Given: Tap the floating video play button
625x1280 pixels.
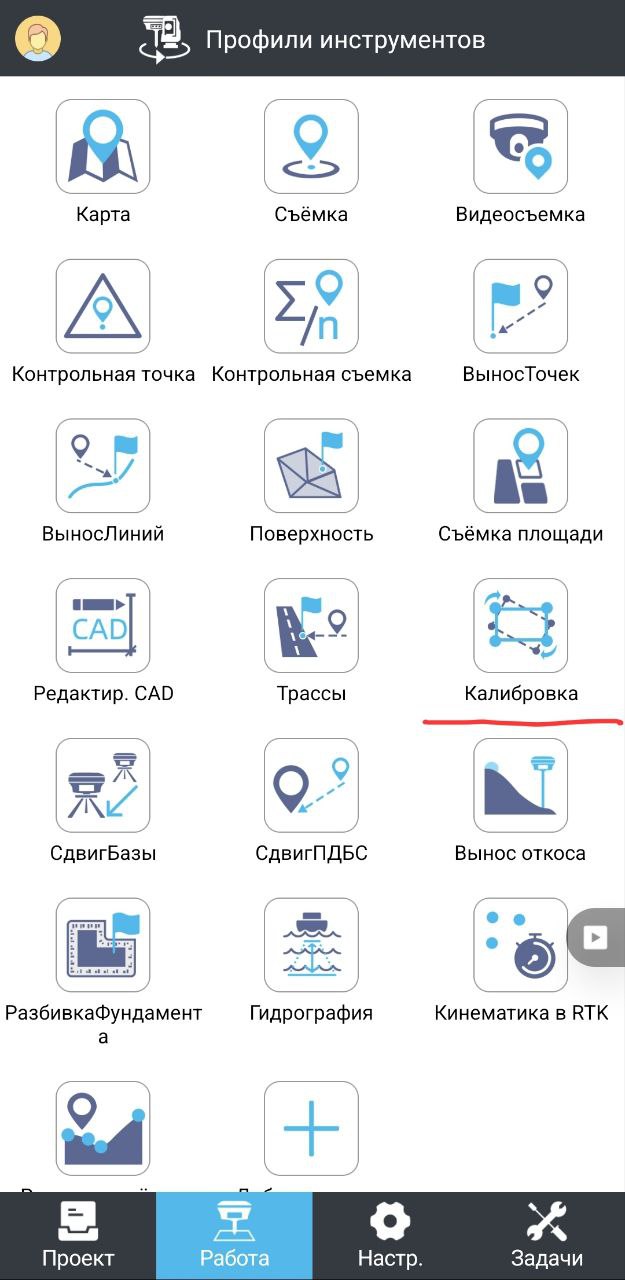Looking at the screenshot, I should click(597, 937).
